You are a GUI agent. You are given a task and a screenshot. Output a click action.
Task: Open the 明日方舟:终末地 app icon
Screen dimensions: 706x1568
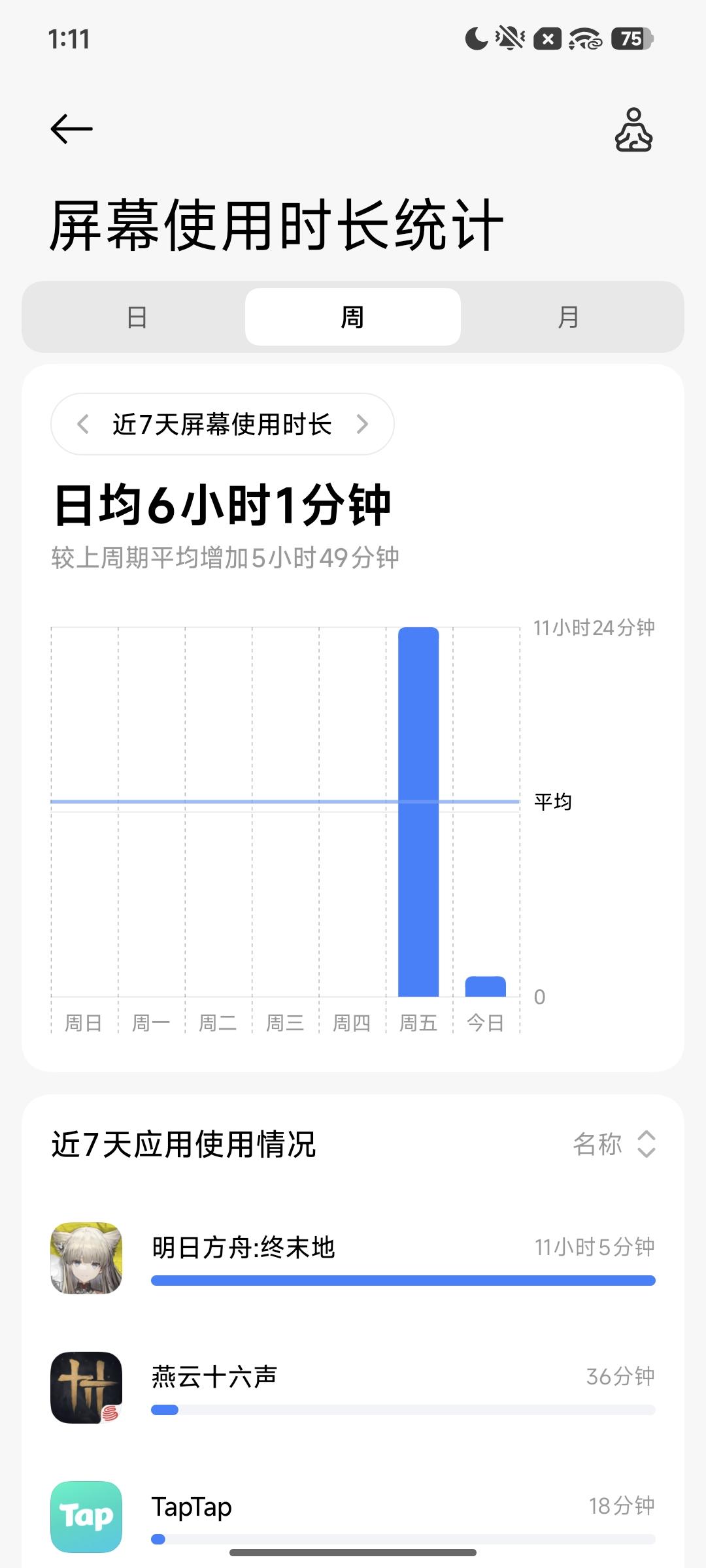click(x=86, y=1259)
